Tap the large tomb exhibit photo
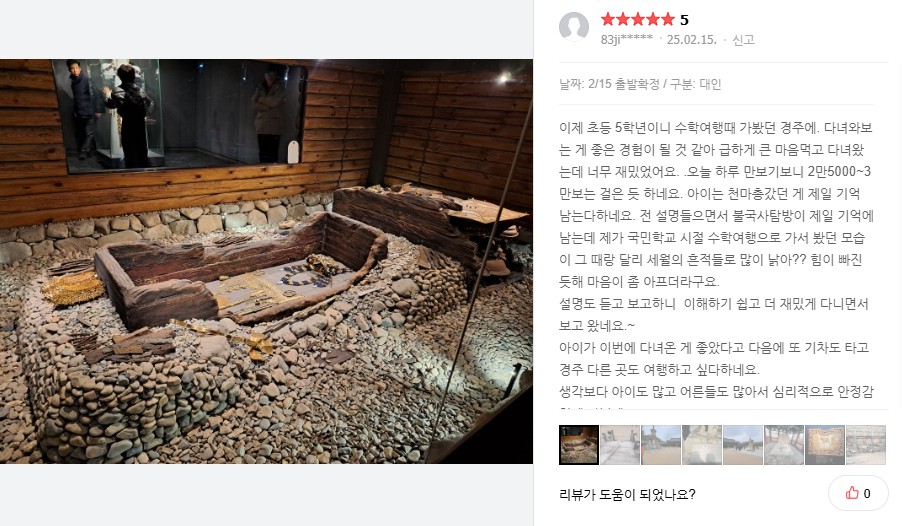This screenshot has width=902, height=526. 266,261
